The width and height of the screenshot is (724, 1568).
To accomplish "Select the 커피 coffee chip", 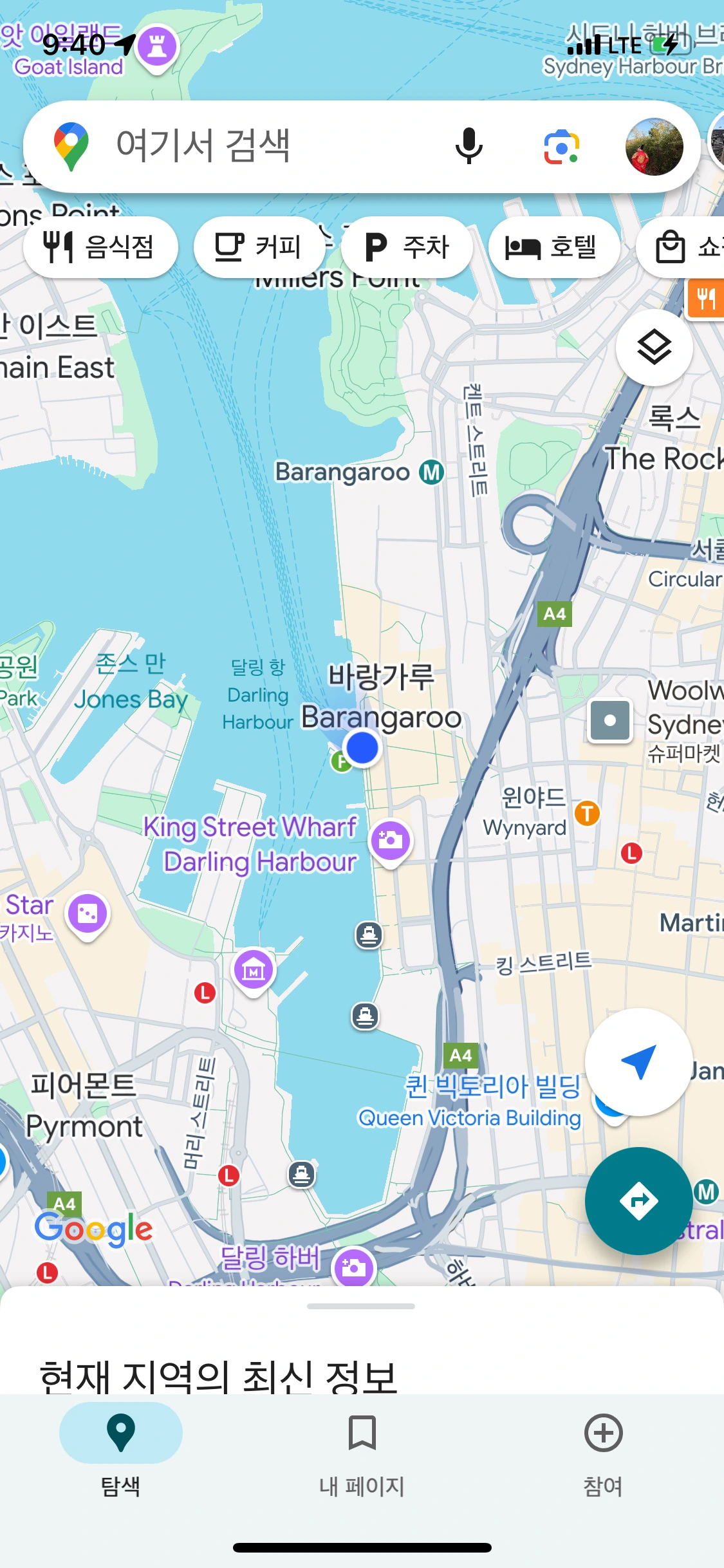I will tap(259, 247).
